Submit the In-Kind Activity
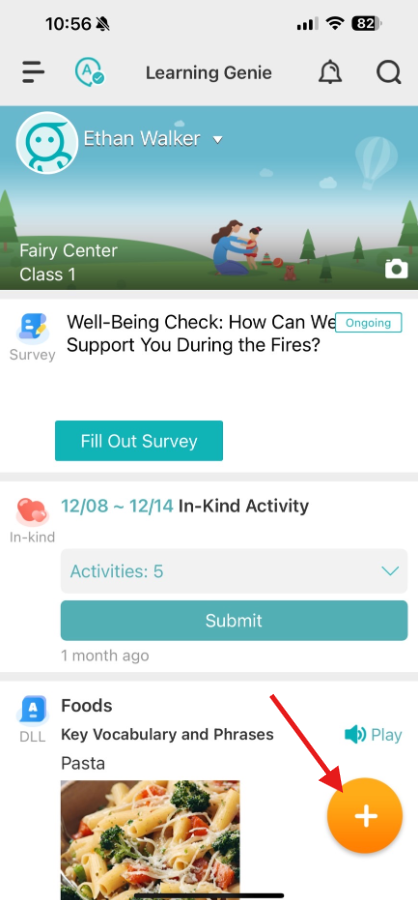 pos(234,620)
